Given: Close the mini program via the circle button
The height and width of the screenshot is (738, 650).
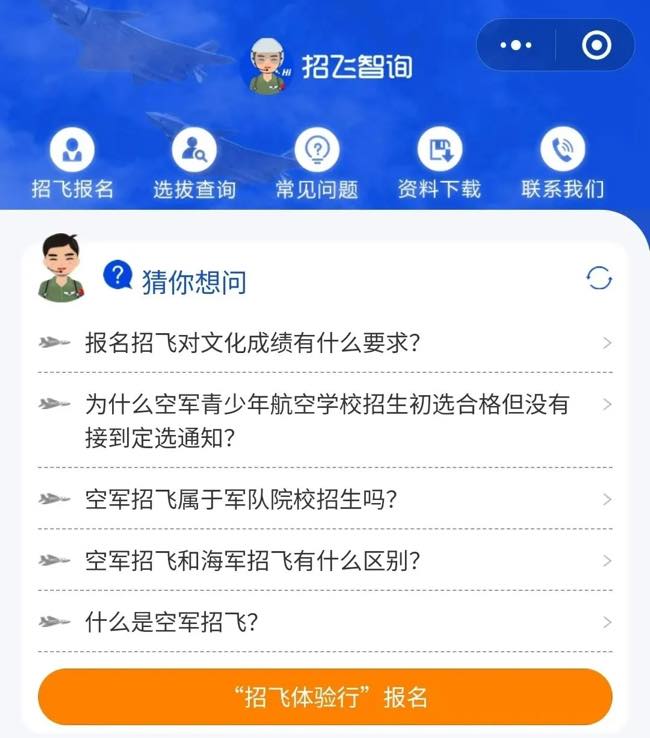Looking at the screenshot, I should click(596, 45).
